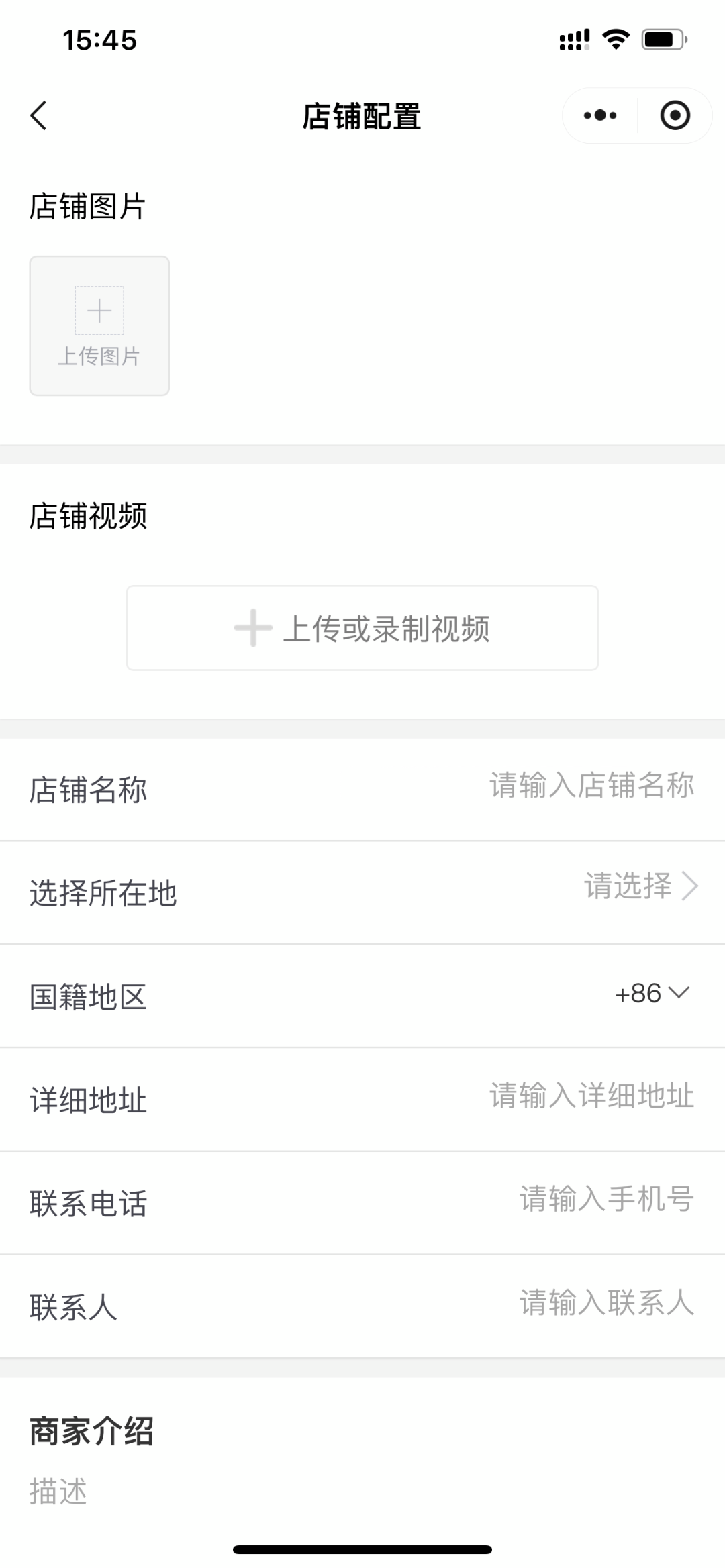Click the upload image plus icon
Viewport: 725px width, 1568px height.
pyautogui.click(x=99, y=310)
